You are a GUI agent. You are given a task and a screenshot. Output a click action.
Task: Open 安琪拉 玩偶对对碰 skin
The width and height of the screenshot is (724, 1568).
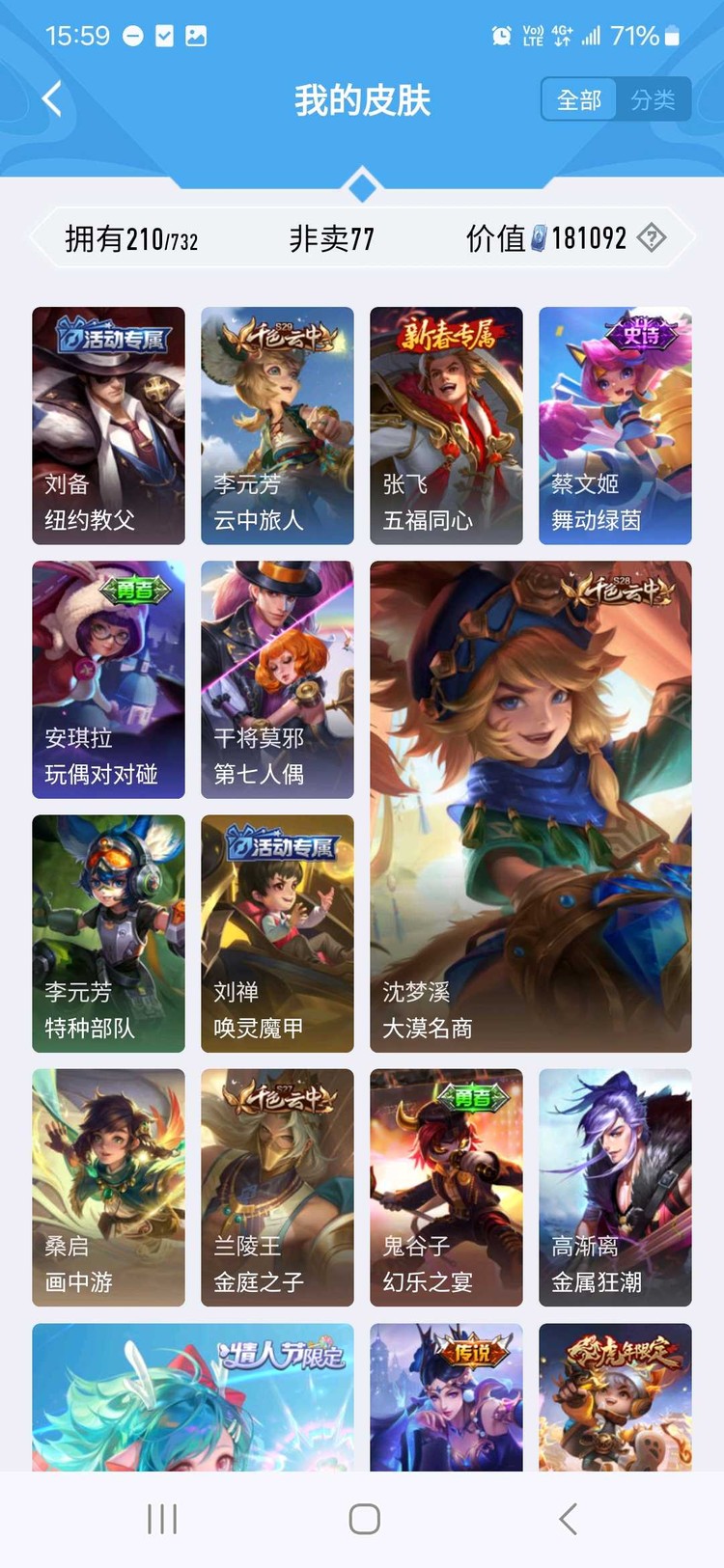(x=108, y=679)
